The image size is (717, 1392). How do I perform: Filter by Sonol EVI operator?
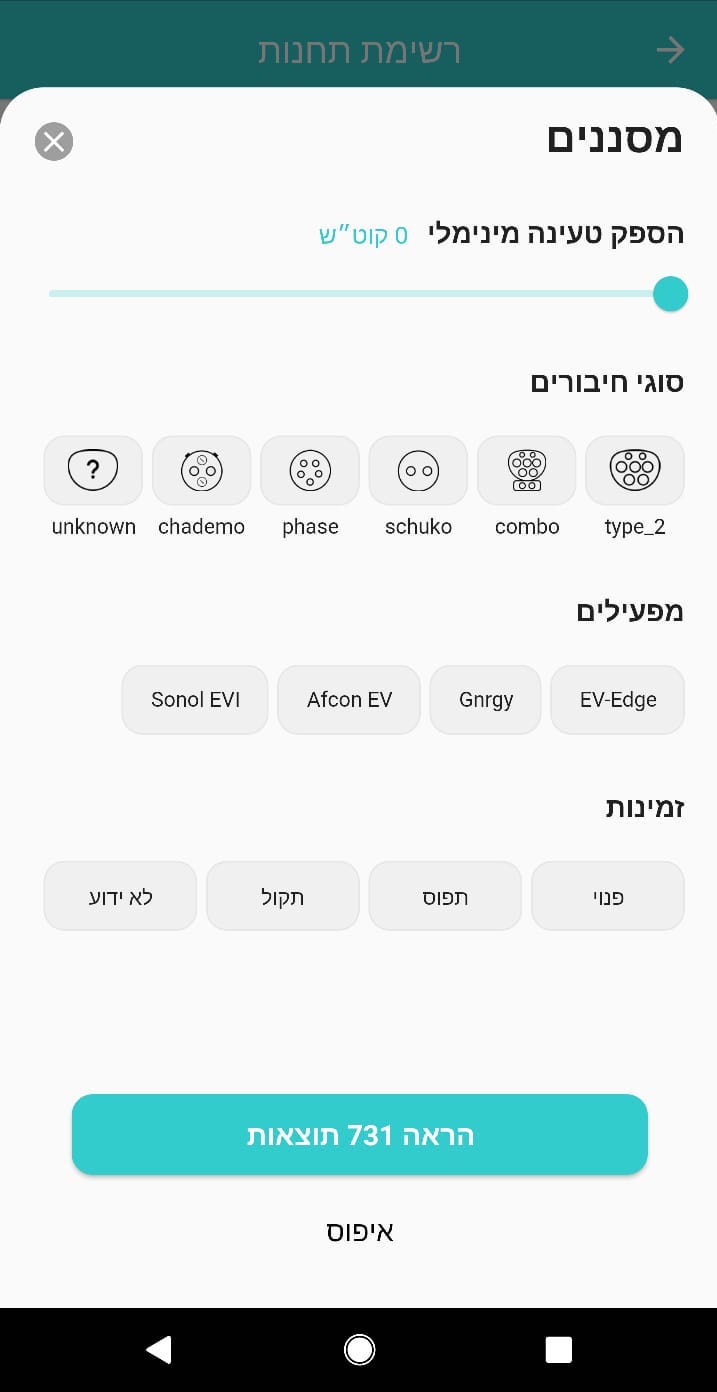[x=195, y=700]
